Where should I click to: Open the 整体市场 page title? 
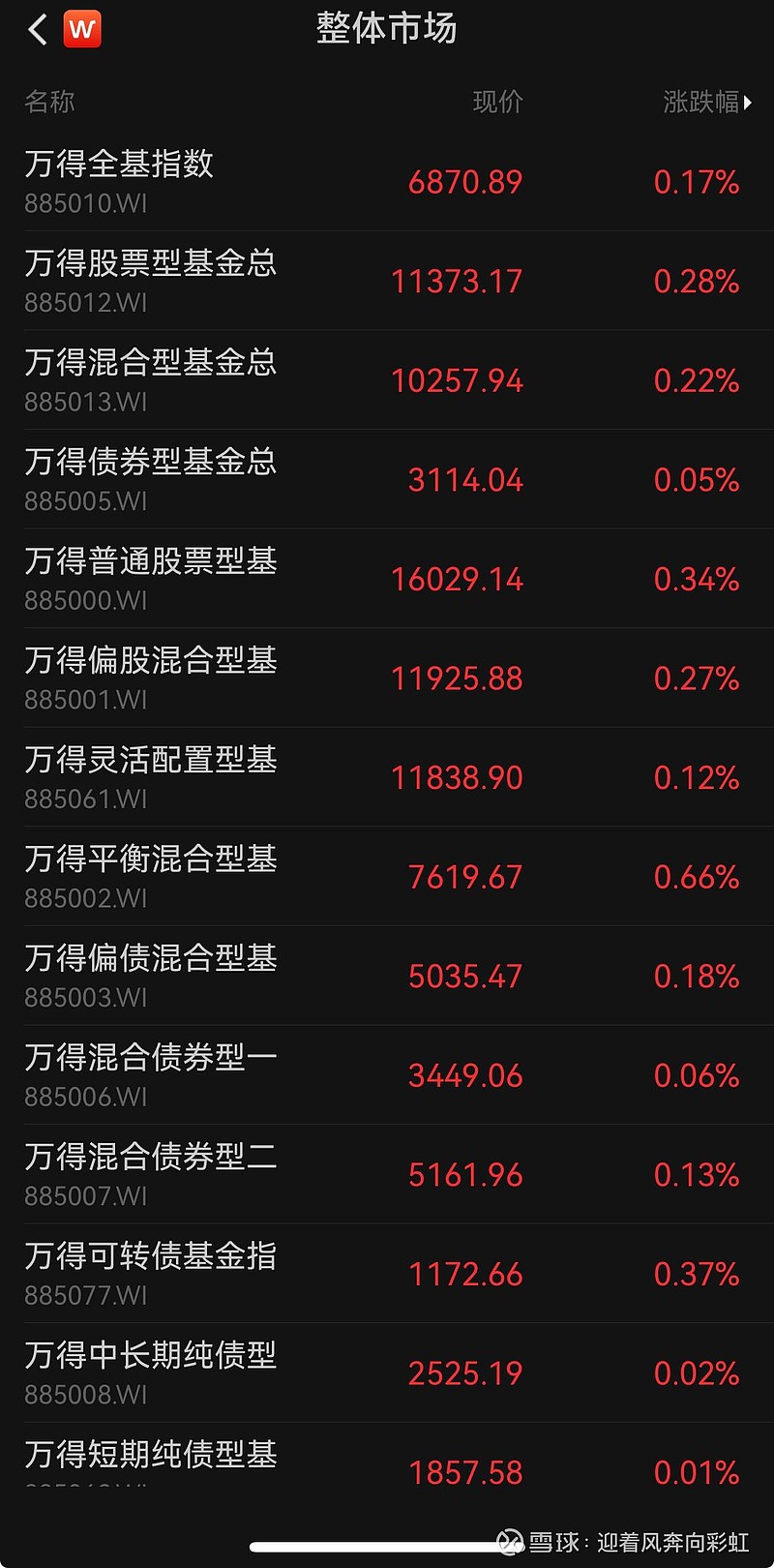click(x=386, y=29)
